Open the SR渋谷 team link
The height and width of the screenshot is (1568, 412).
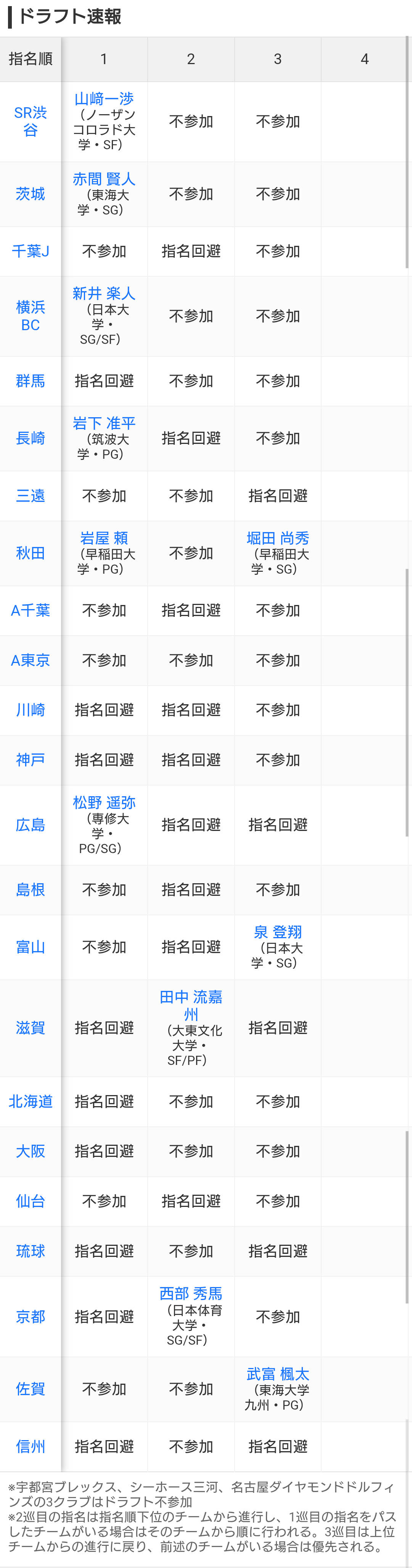[x=31, y=121]
